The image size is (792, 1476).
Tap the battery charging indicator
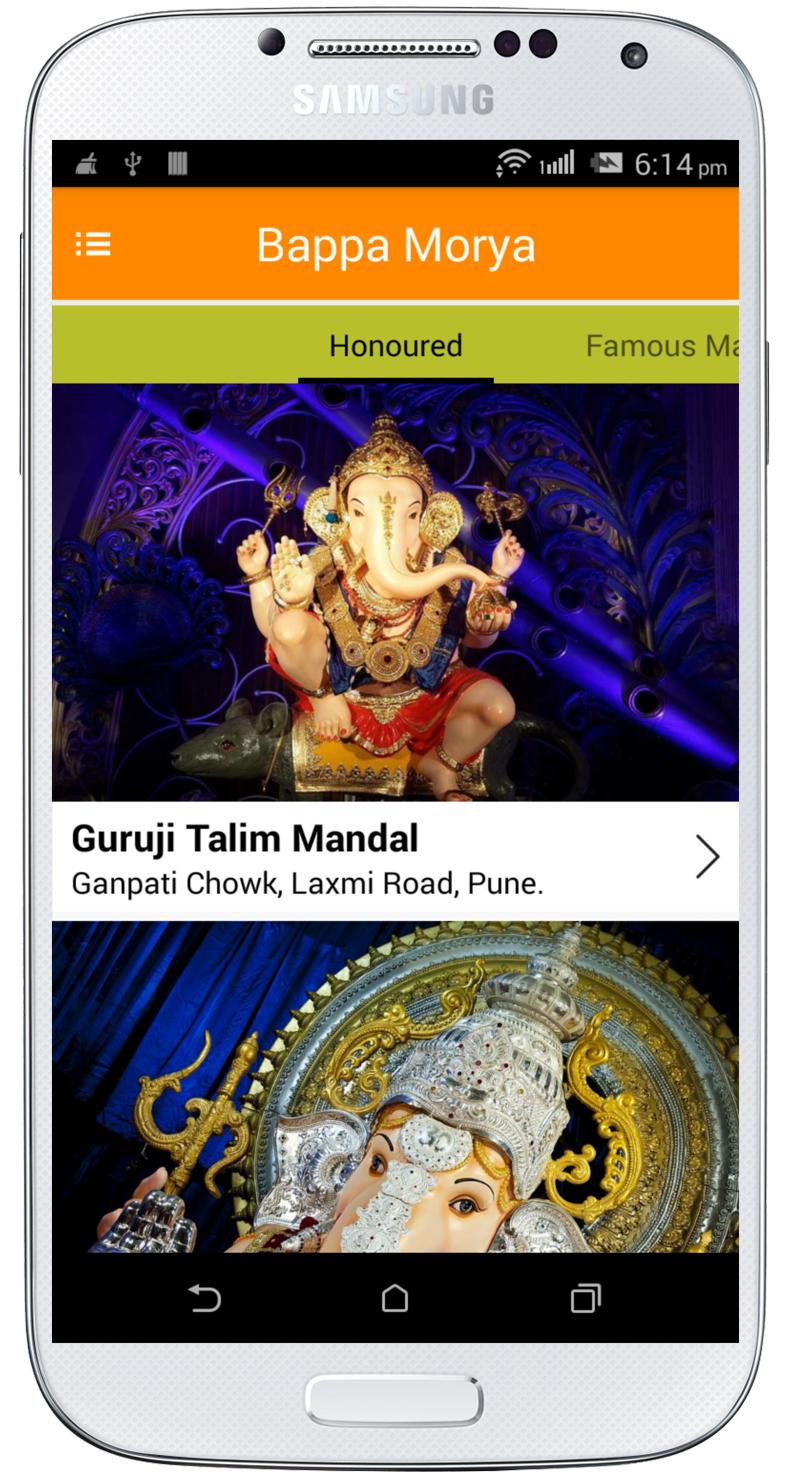click(607, 162)
